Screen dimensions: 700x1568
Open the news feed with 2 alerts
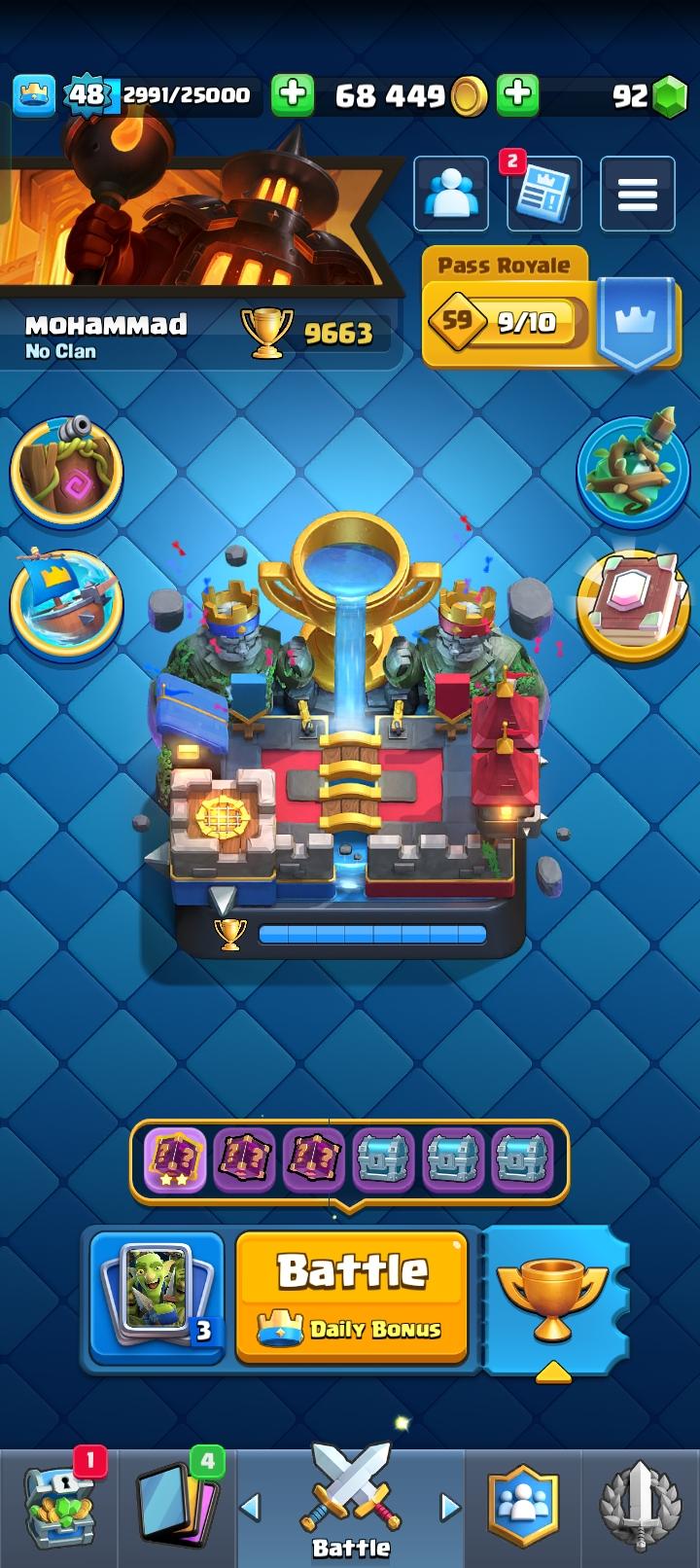pyautogui.click(x=544, y=194)
